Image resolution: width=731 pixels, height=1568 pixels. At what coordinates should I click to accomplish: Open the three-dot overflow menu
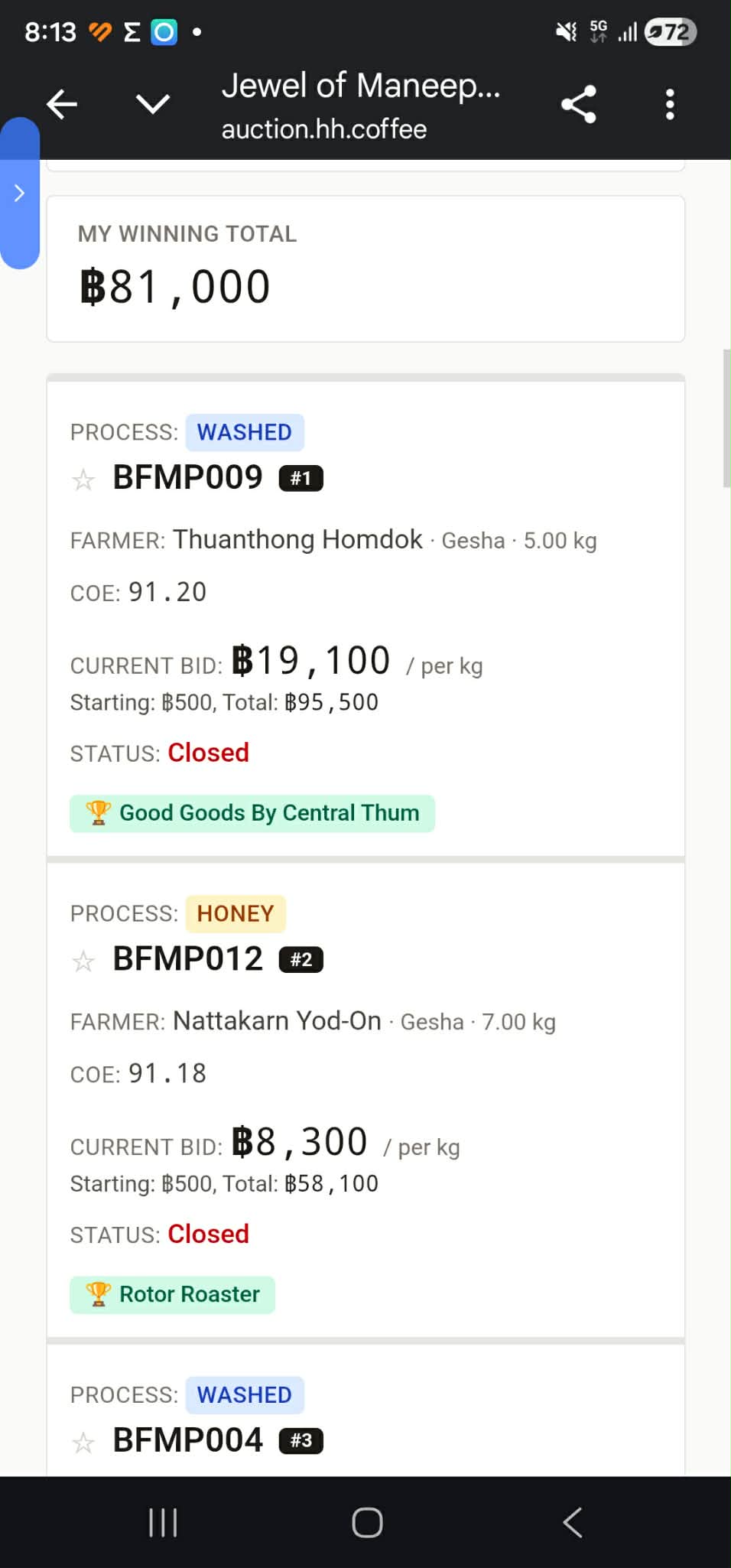tap(670, 104)
